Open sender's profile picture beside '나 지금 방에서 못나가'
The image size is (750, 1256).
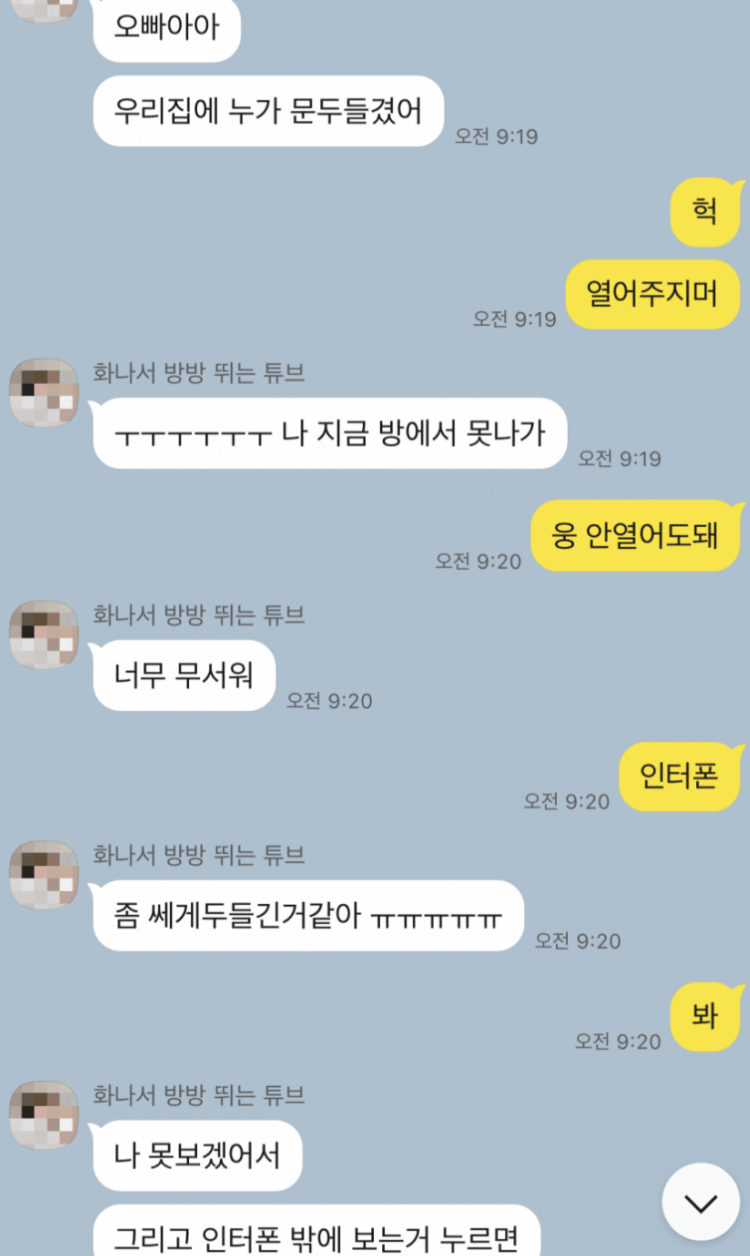(44, 393)
